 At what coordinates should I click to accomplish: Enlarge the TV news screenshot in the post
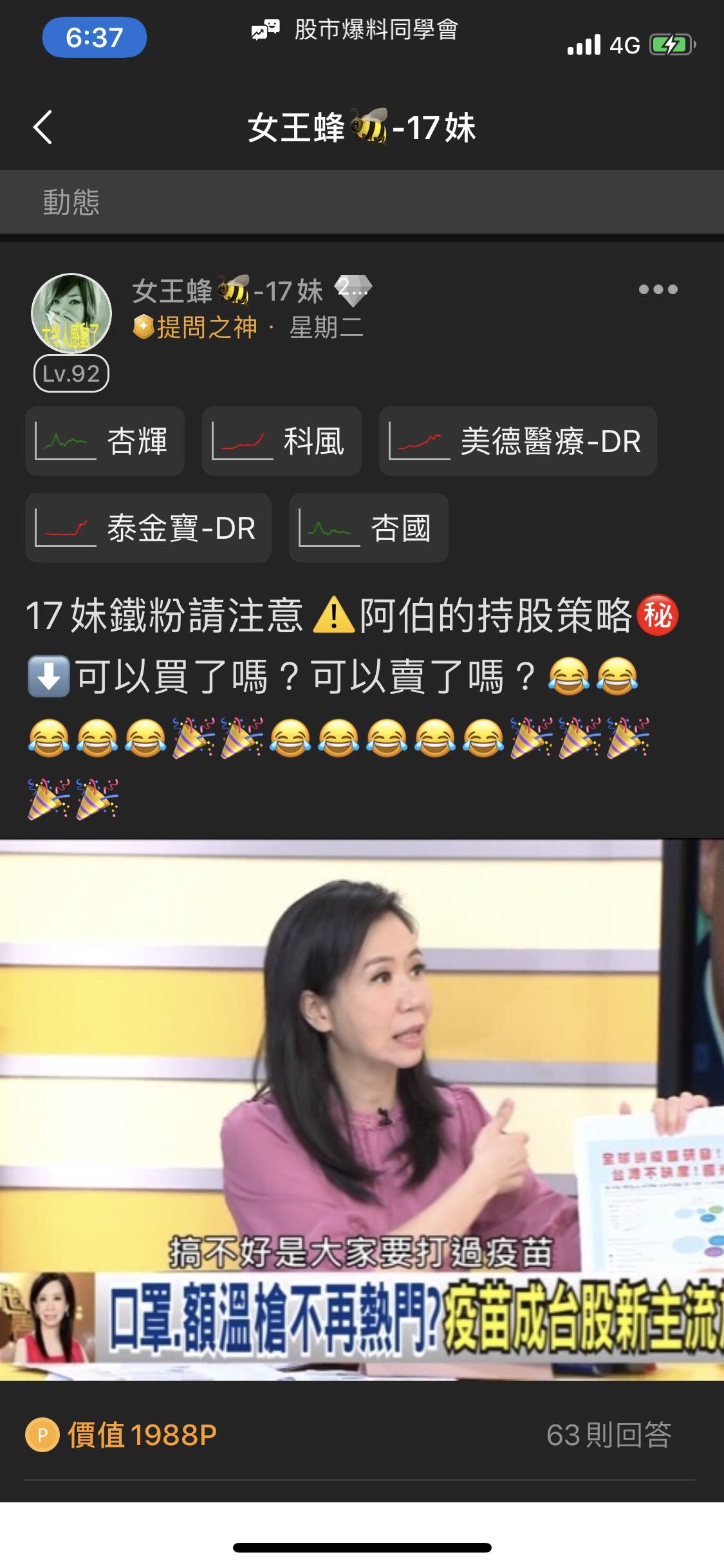(362, 1110)
